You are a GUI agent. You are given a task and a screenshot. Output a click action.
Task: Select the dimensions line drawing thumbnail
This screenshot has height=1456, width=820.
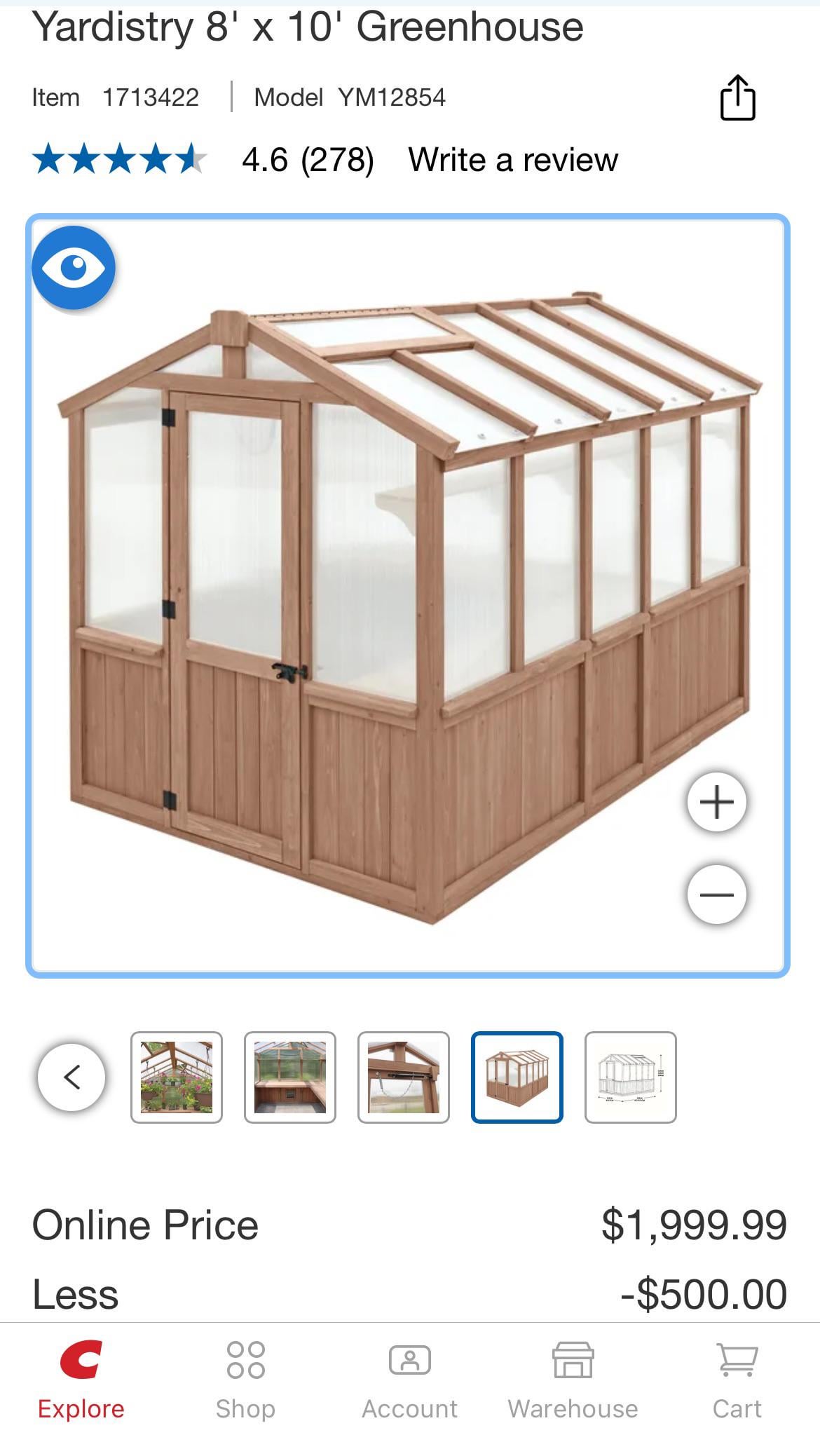pos(631,1077)
